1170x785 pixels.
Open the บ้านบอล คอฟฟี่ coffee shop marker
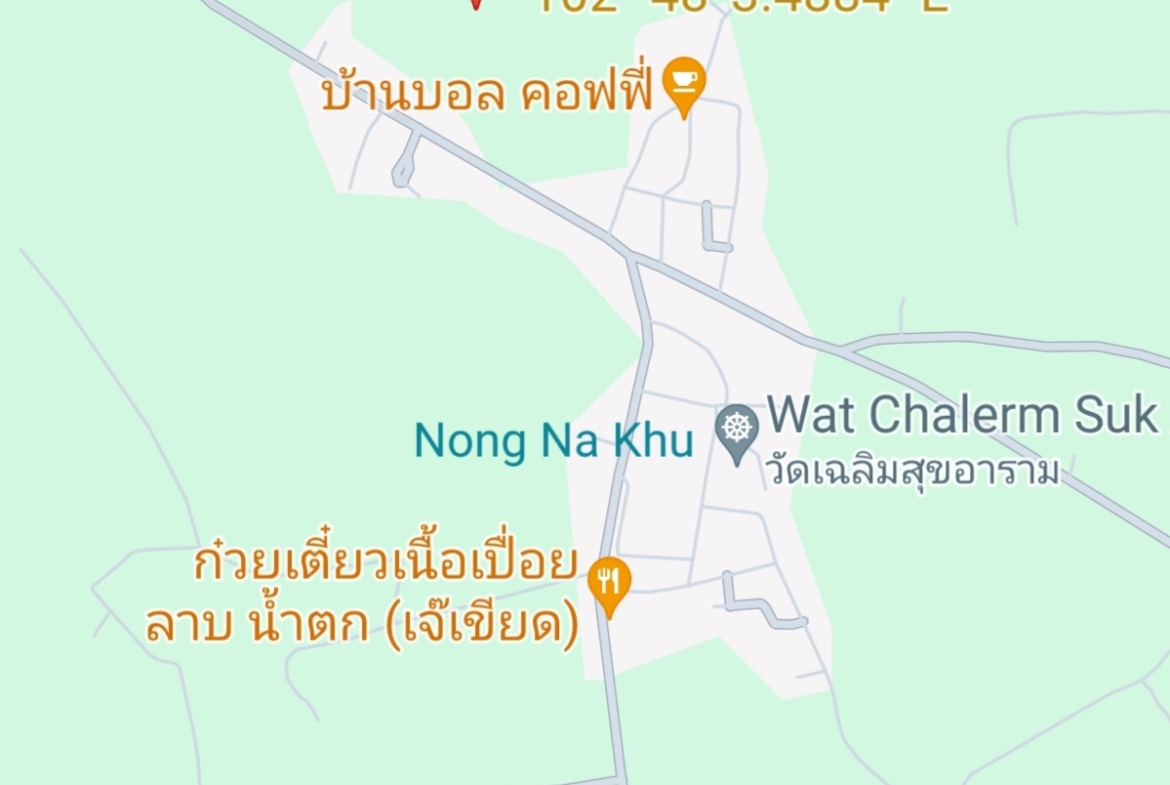pos(684,82)
